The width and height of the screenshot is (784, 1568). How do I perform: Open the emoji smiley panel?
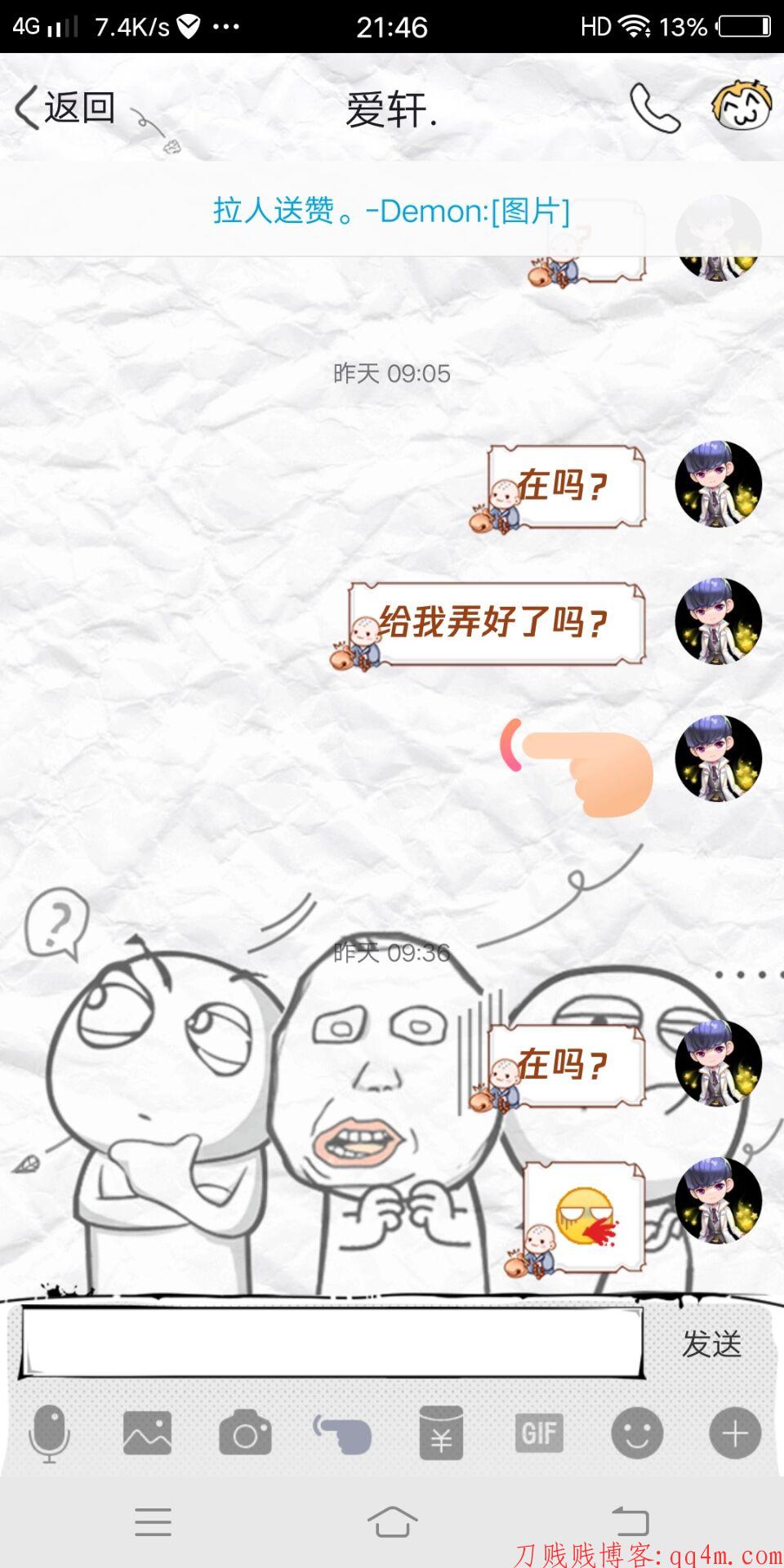pos(637,1433)
